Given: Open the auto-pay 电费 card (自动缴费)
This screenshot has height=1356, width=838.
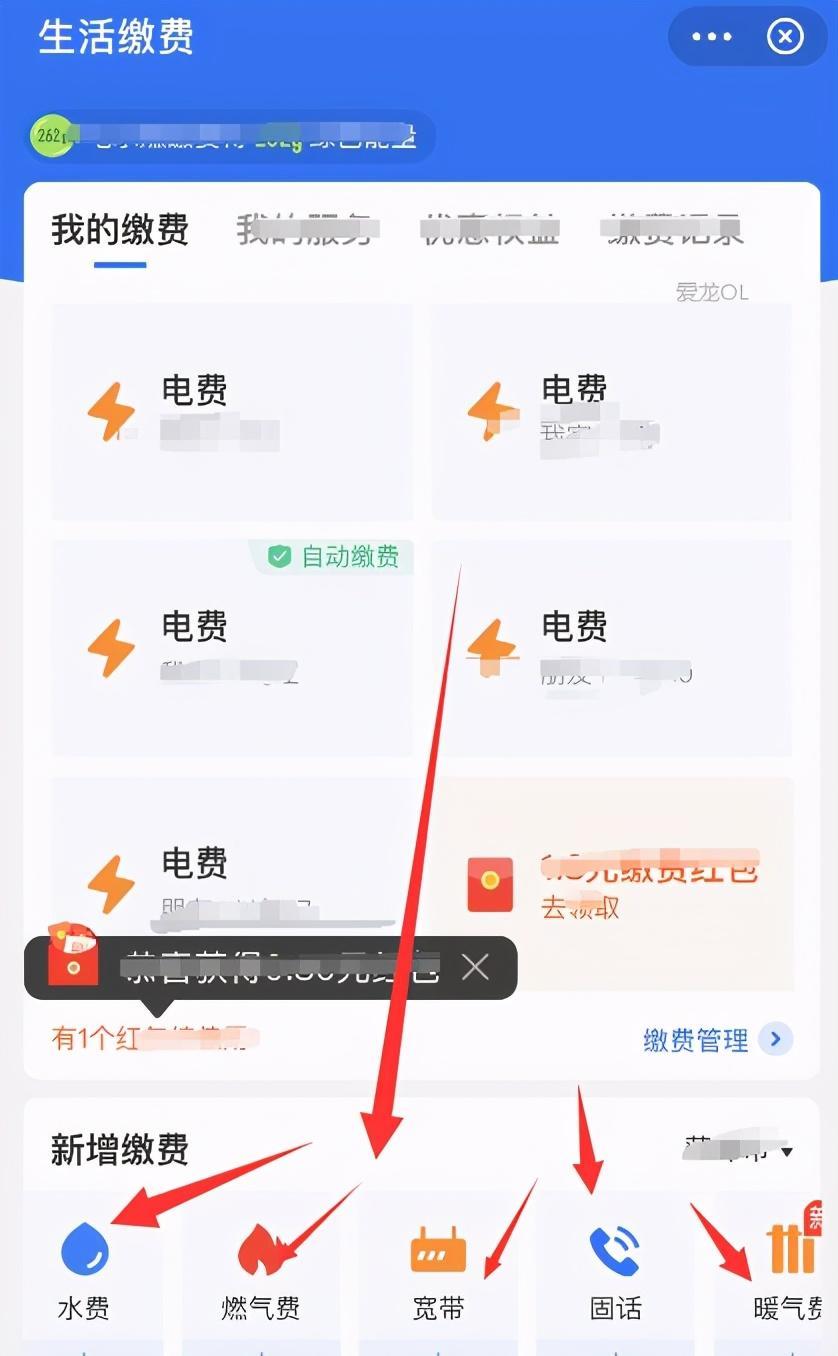Looking at the screenshot, I should pos(231,647).
